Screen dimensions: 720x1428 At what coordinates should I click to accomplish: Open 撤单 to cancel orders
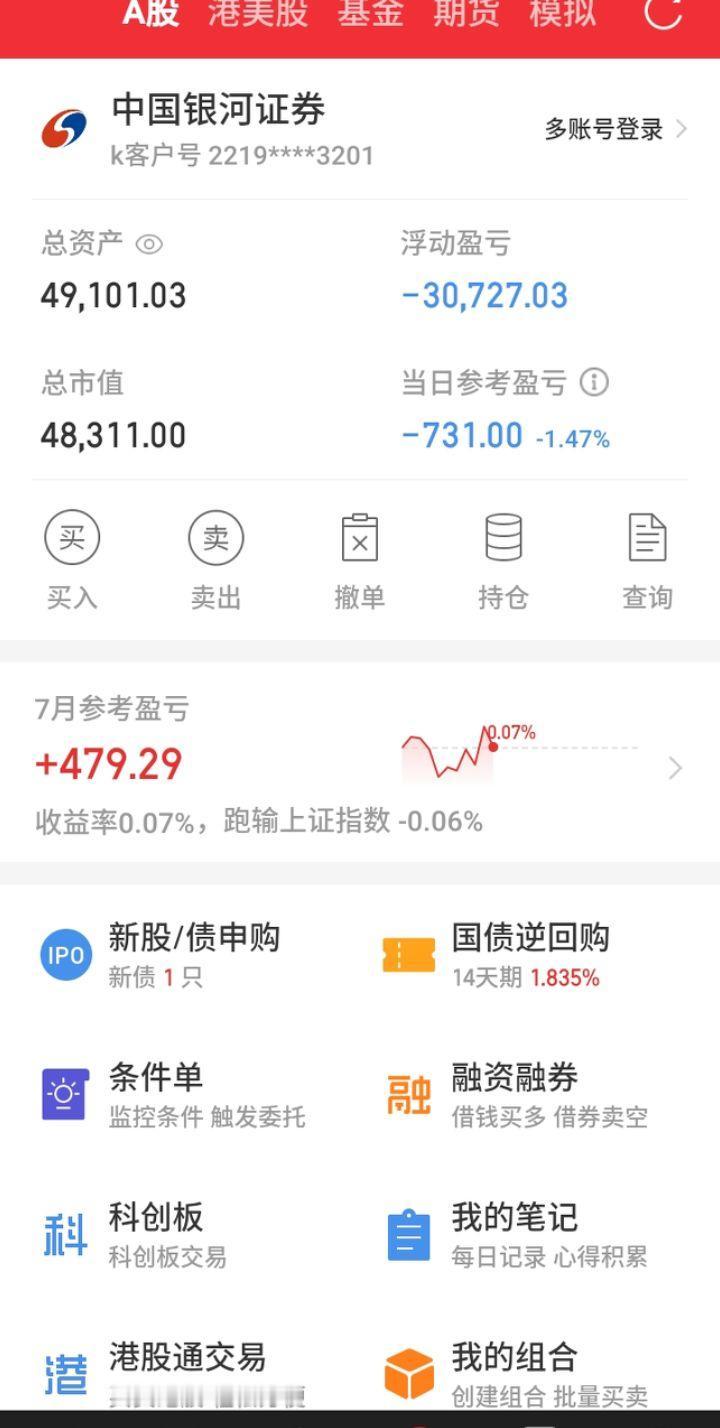click(360, 561)
